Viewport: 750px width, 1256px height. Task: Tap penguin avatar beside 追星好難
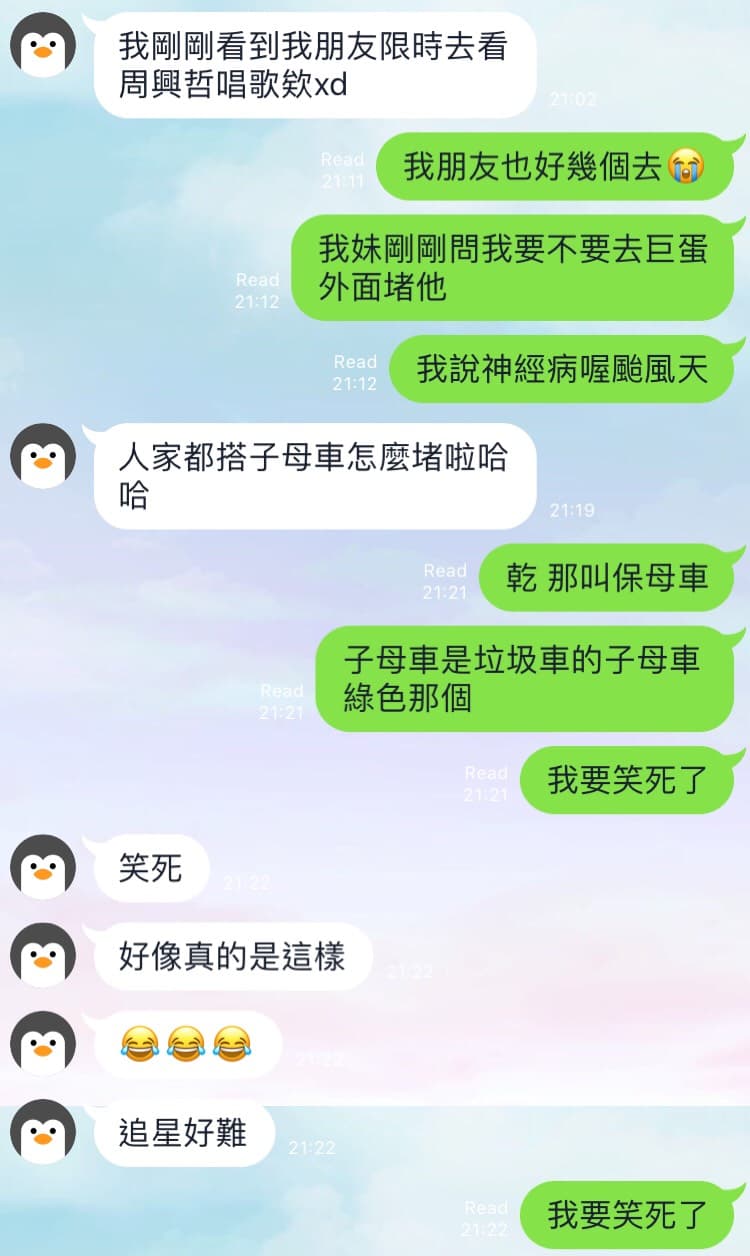click(43, 1131)
